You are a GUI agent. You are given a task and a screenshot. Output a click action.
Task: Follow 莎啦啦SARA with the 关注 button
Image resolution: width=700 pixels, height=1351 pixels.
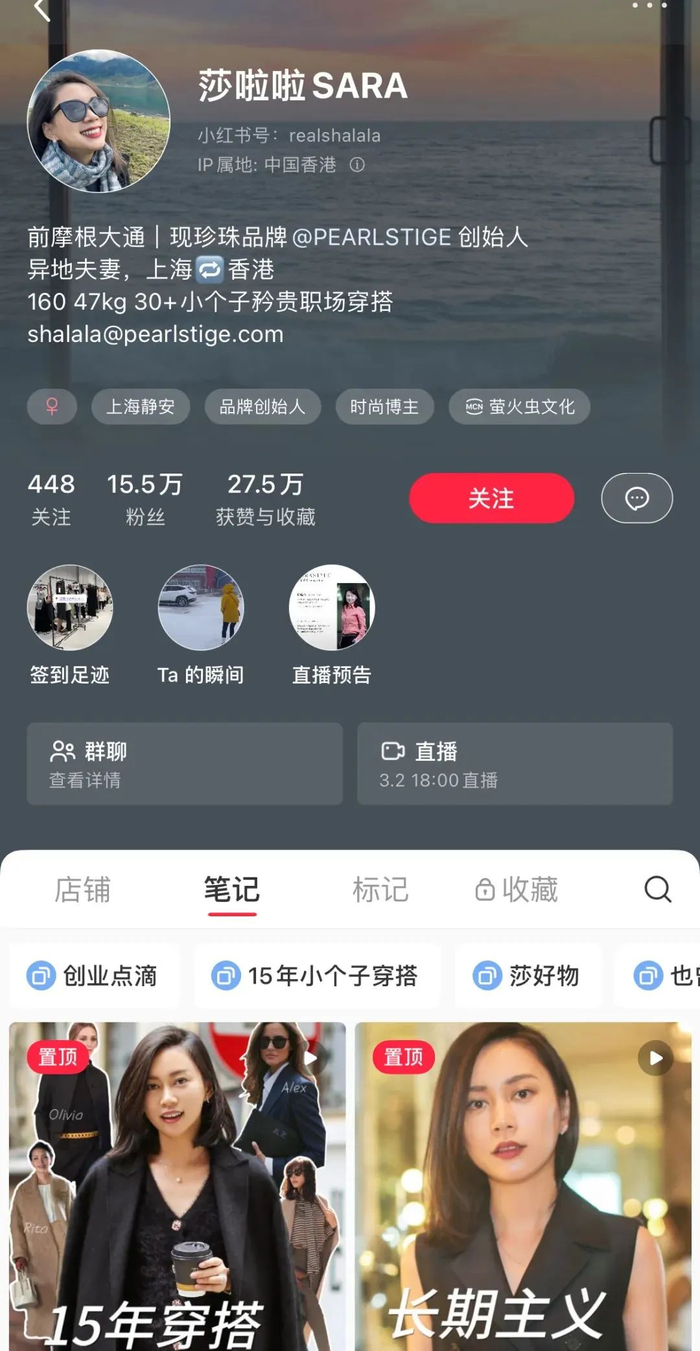[x=491, y=498]
